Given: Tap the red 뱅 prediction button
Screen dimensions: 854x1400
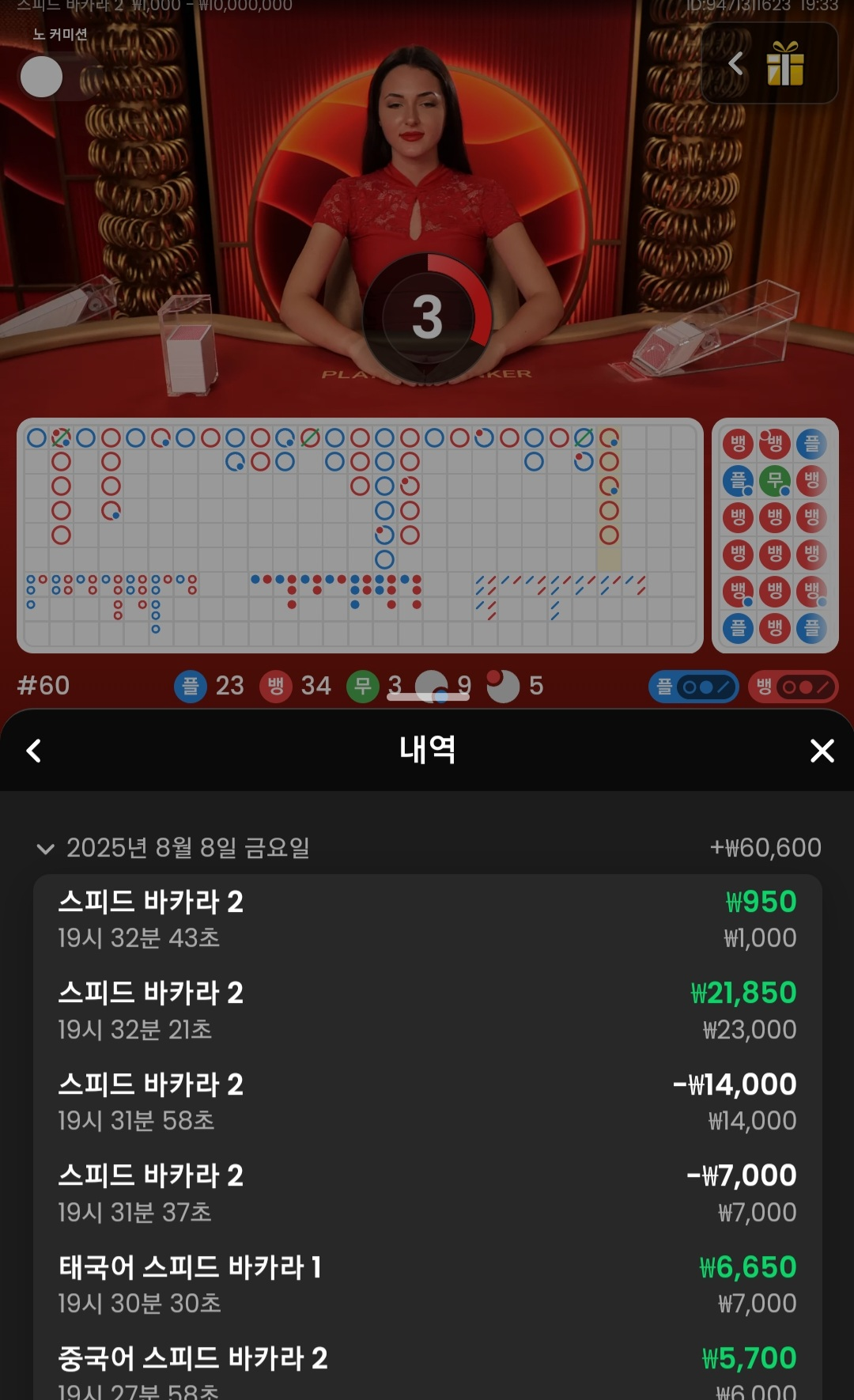Looking at the screenshot, I should (x=792, y=687).
